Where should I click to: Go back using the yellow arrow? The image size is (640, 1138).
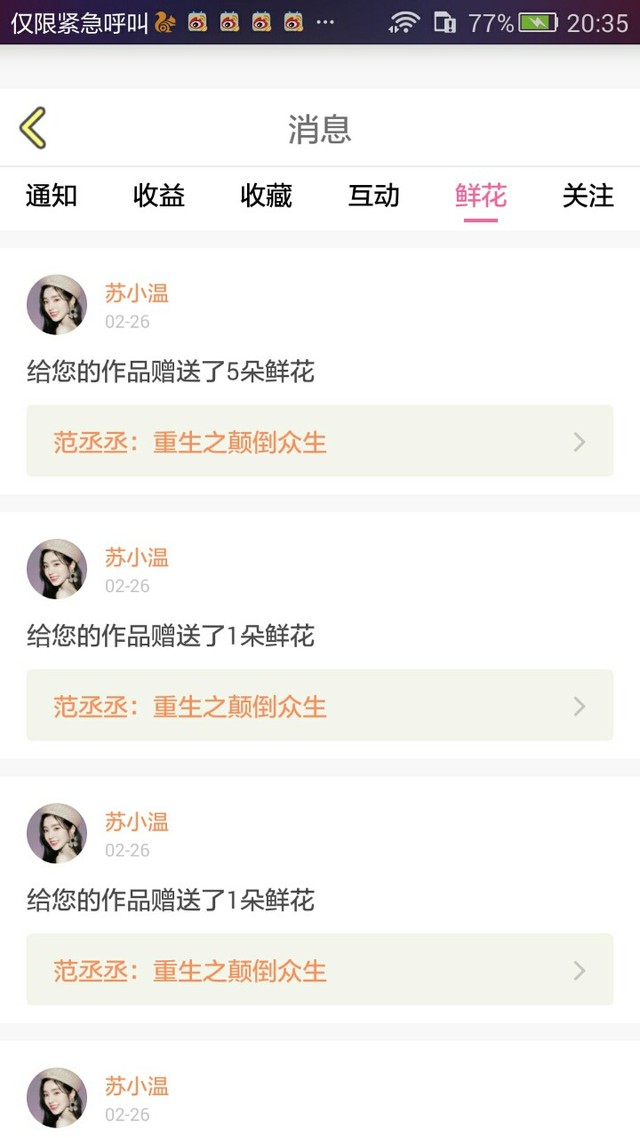pos(33,128)
